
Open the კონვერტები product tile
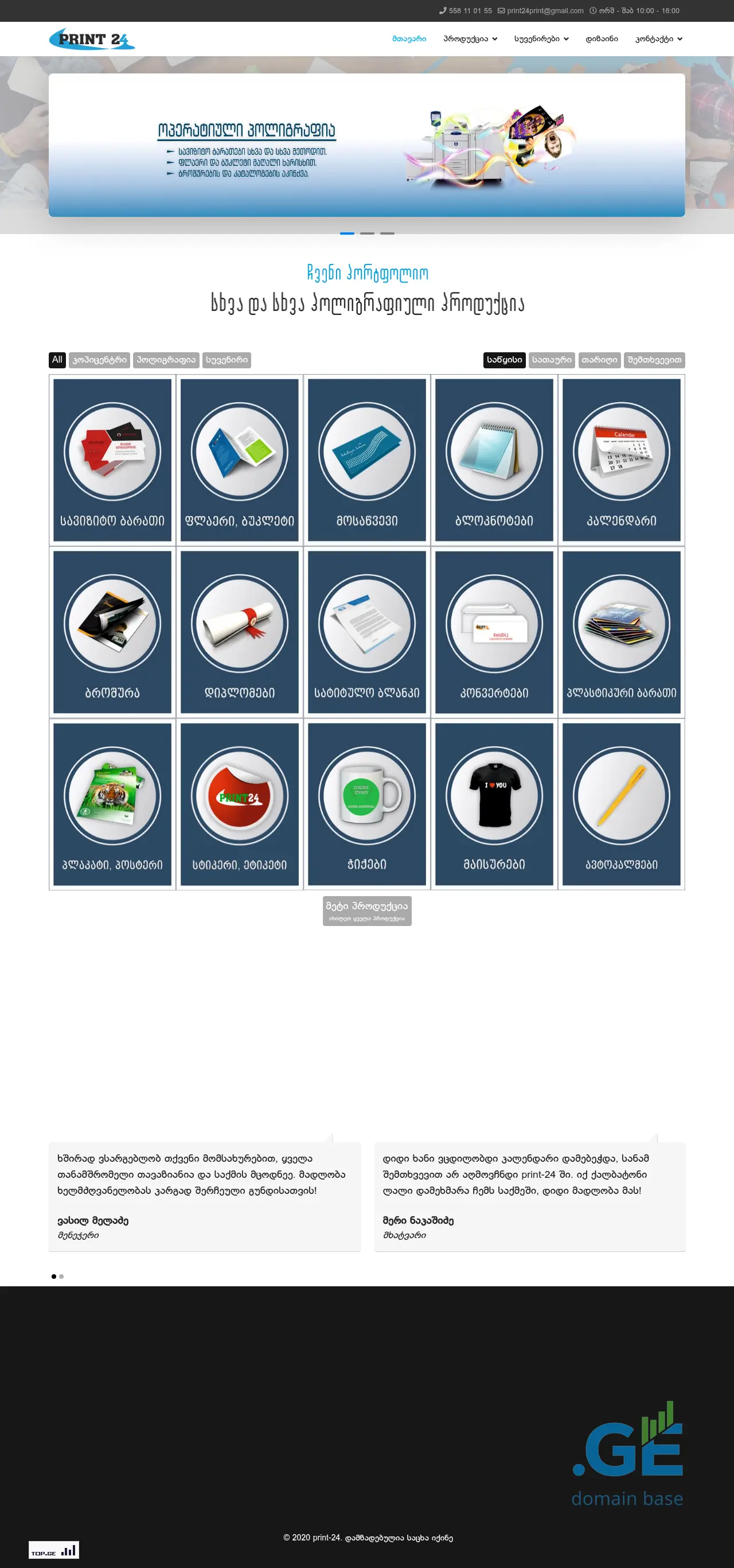point(494,632)
